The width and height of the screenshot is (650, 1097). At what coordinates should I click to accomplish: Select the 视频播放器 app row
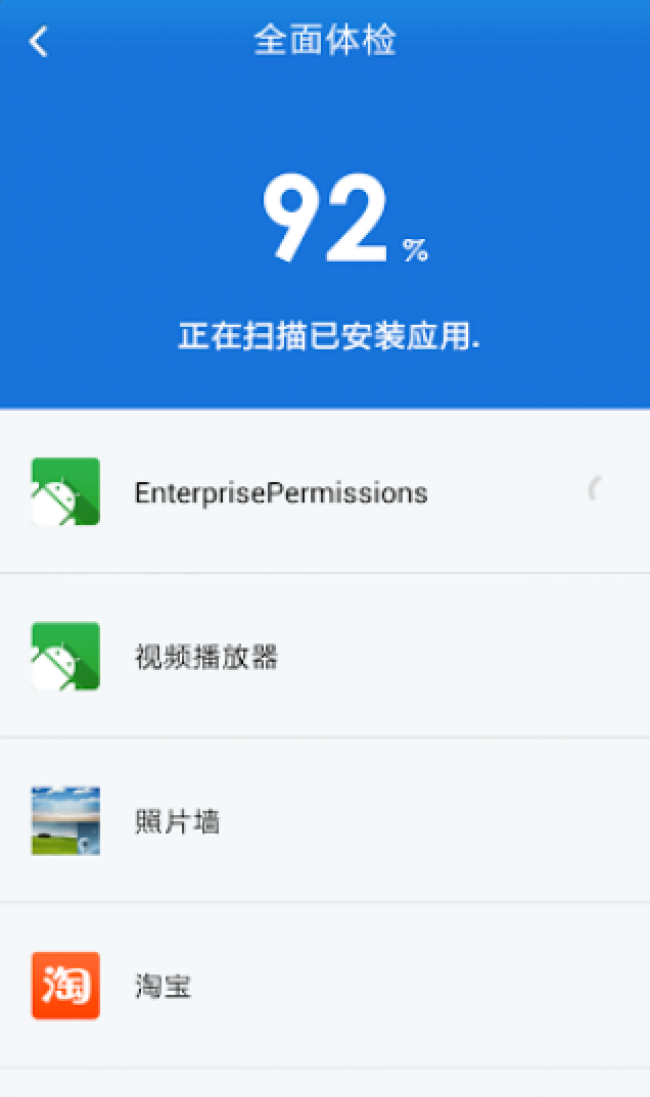[x=325, y=656]
